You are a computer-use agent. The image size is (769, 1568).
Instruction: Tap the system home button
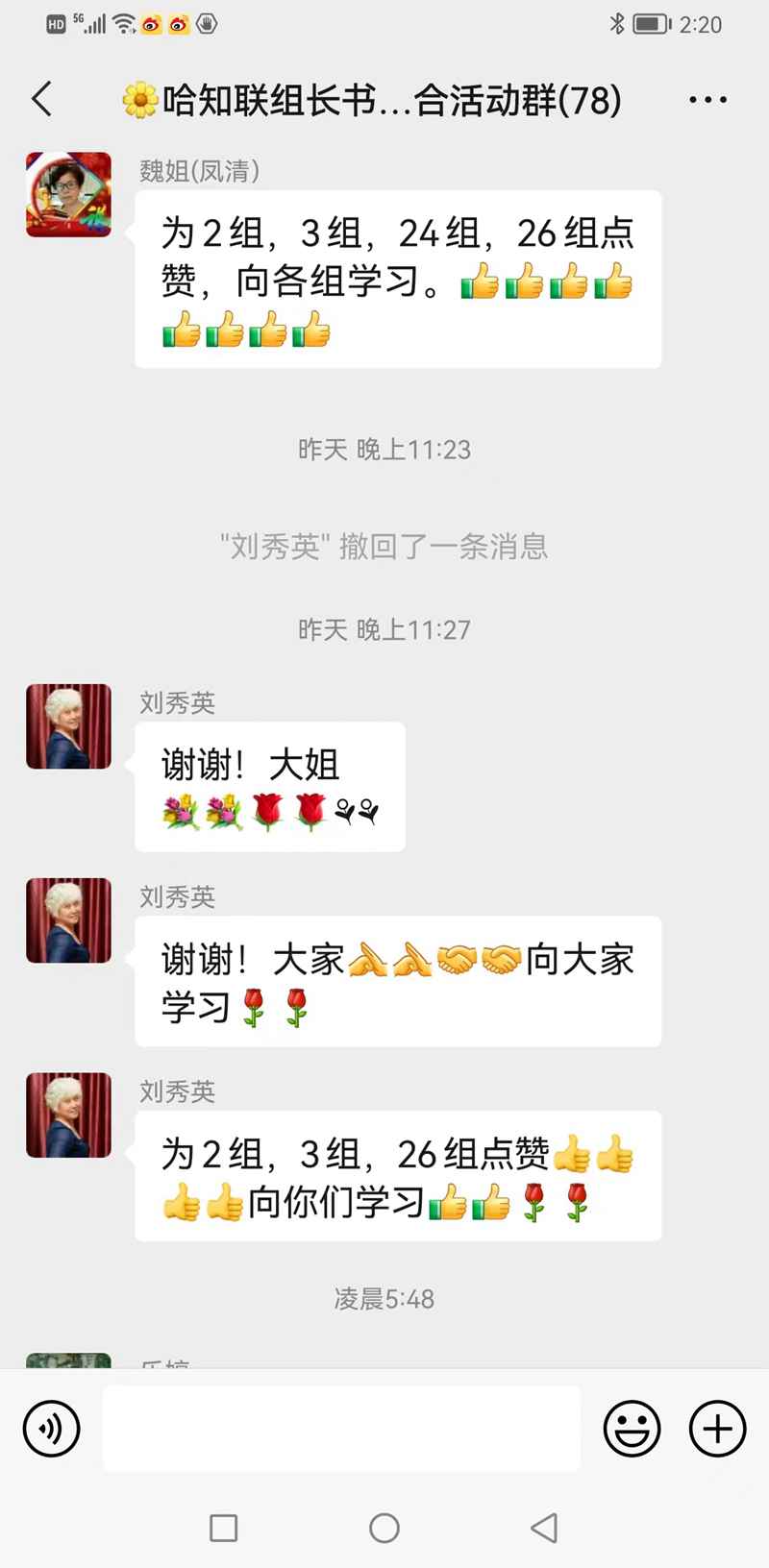pyautogui.click(x=384, y=1528)
